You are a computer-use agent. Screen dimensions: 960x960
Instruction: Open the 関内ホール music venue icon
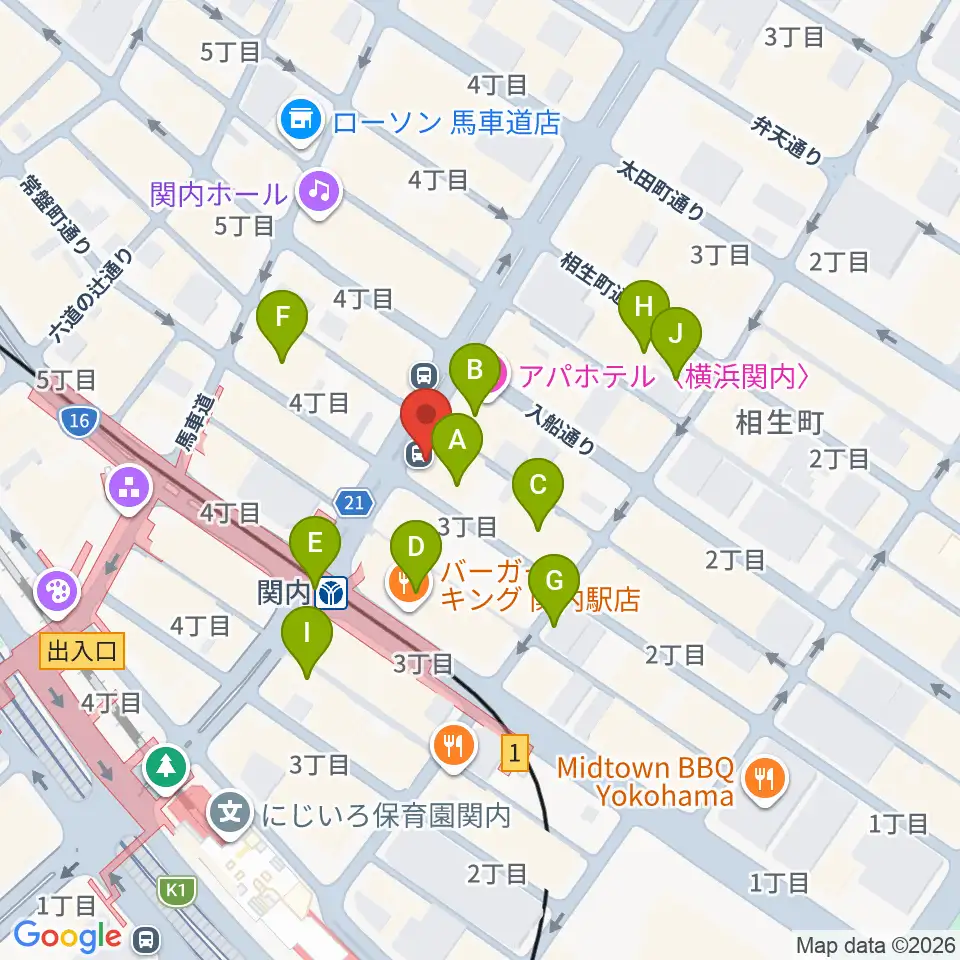click(x=319, y=195)
